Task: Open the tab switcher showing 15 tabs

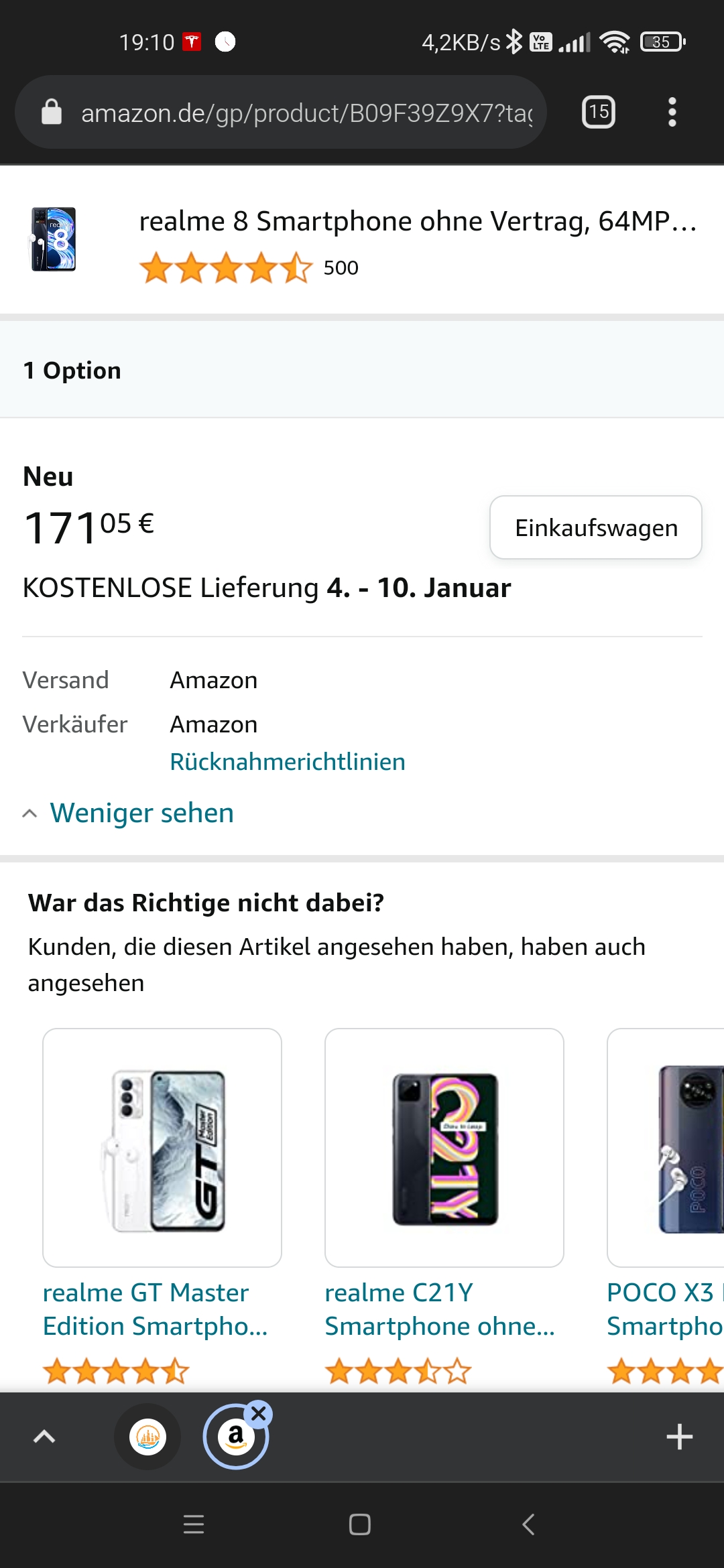Action: [598, 112]
